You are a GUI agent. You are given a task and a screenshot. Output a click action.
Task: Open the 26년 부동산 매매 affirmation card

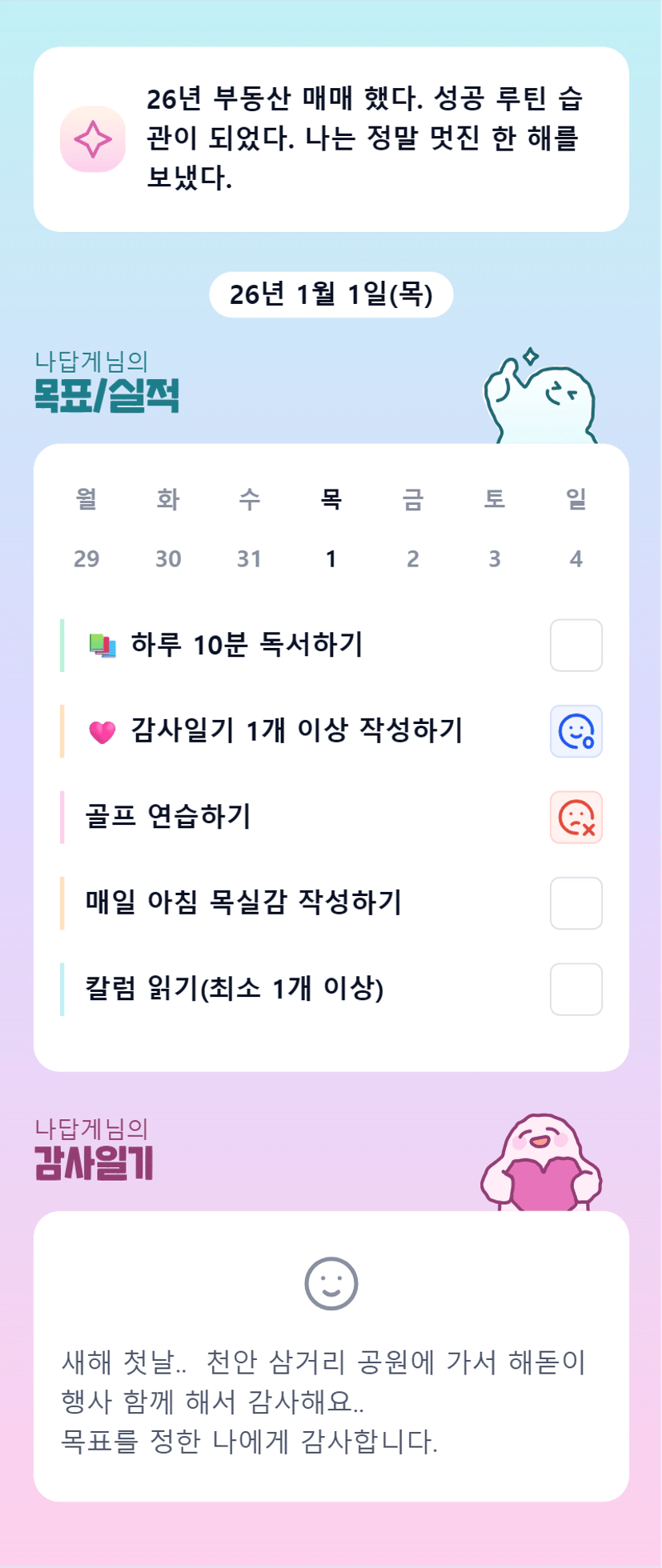pos(331,139)
